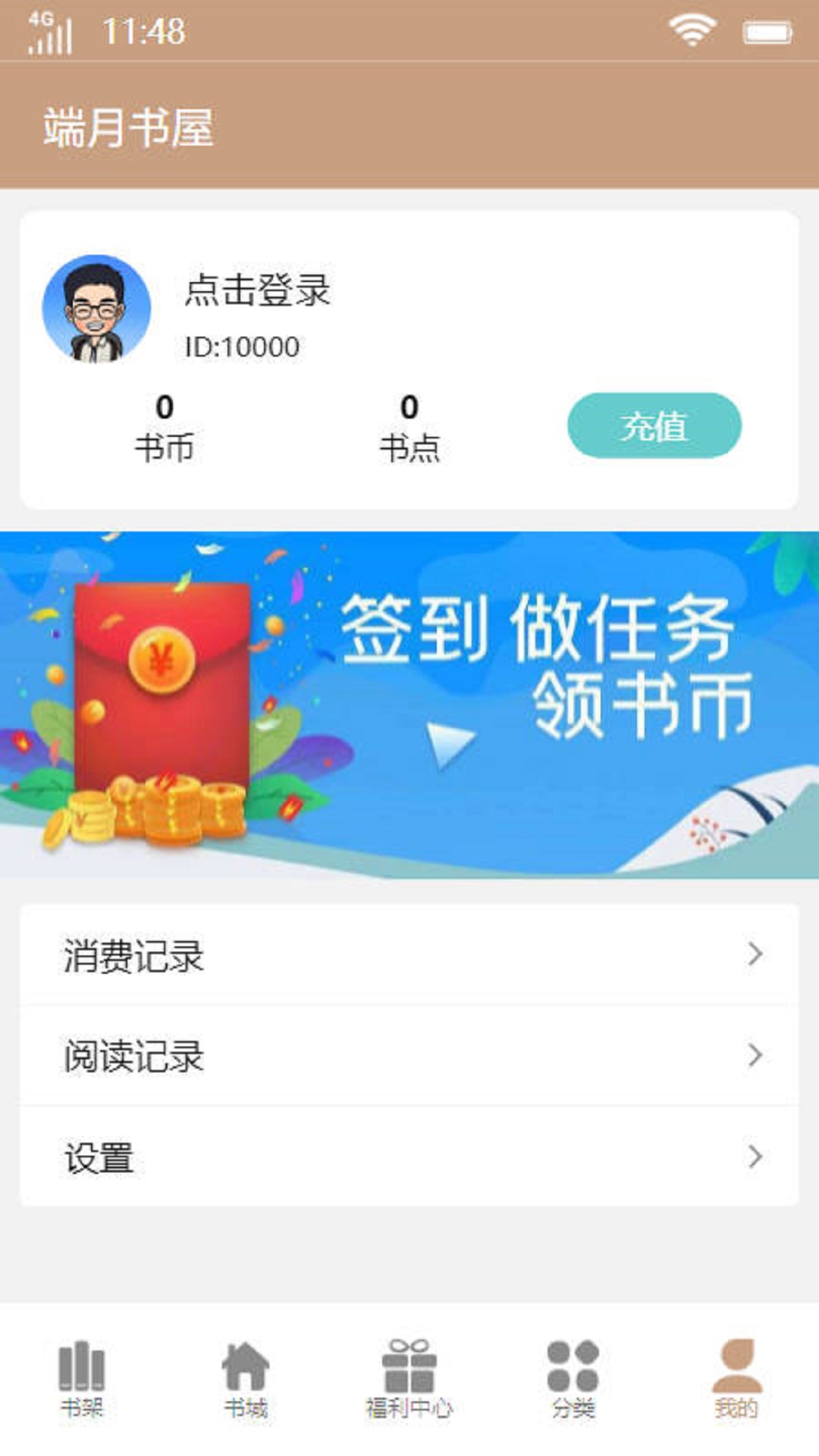
Task: Select the 我的 profile tab
Action: pyautogui.click(x=736, y=1380)
